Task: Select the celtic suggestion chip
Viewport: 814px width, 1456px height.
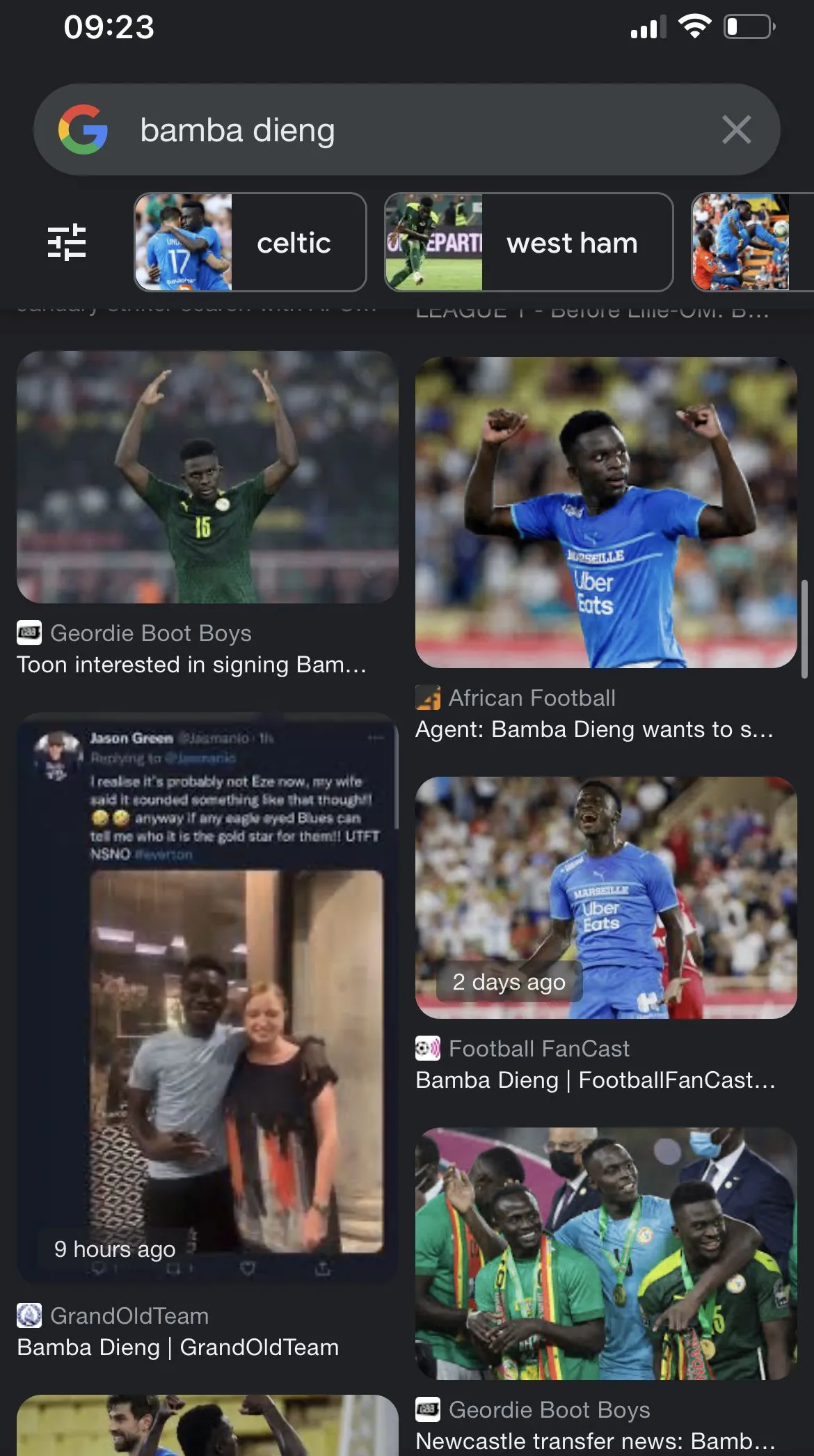Action: point(250,242)
